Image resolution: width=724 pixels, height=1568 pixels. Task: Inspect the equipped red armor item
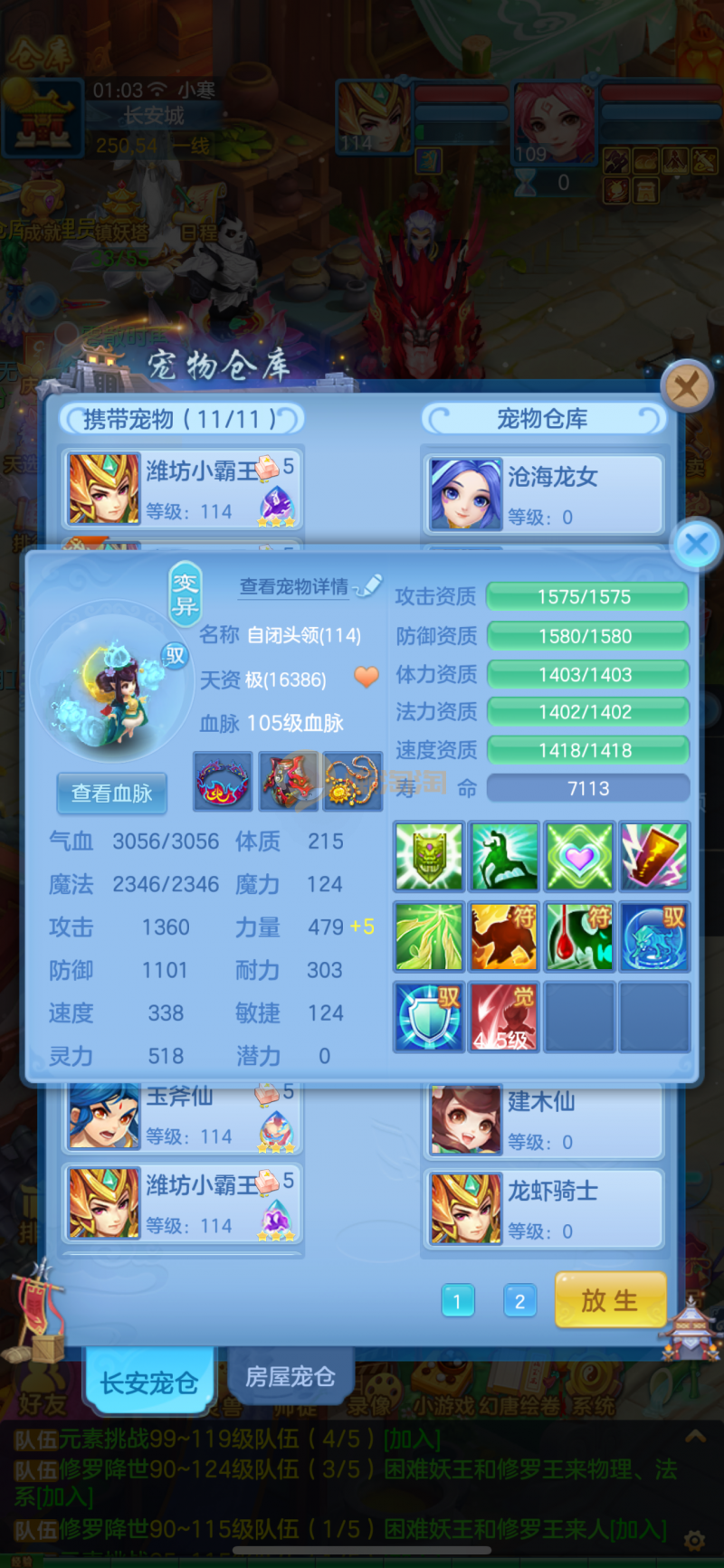[x=289, y=782]
